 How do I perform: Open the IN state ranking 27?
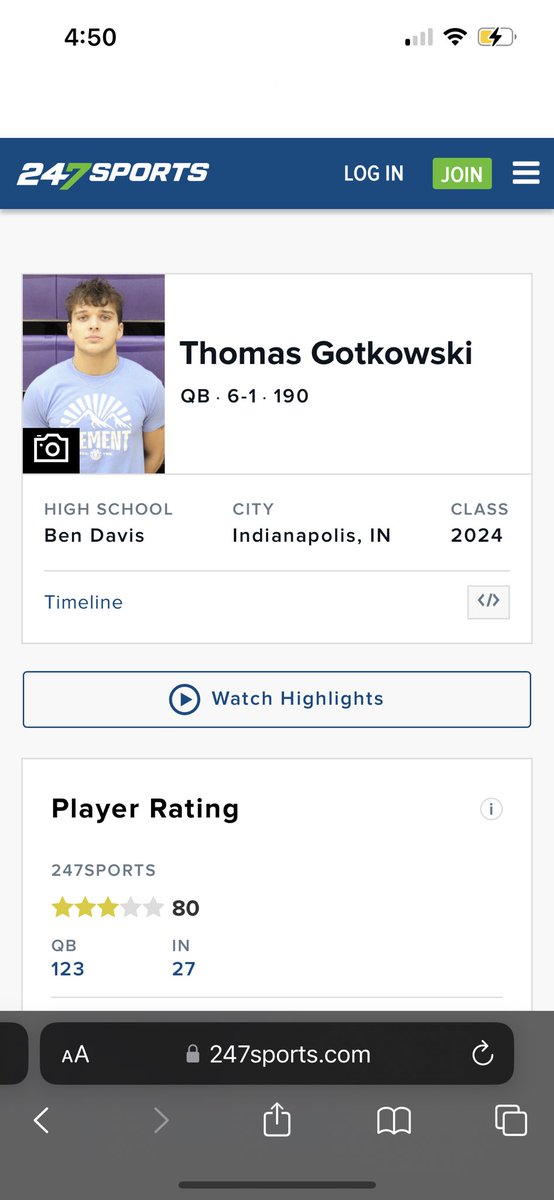pyautogui.click(x=184, y=968)
